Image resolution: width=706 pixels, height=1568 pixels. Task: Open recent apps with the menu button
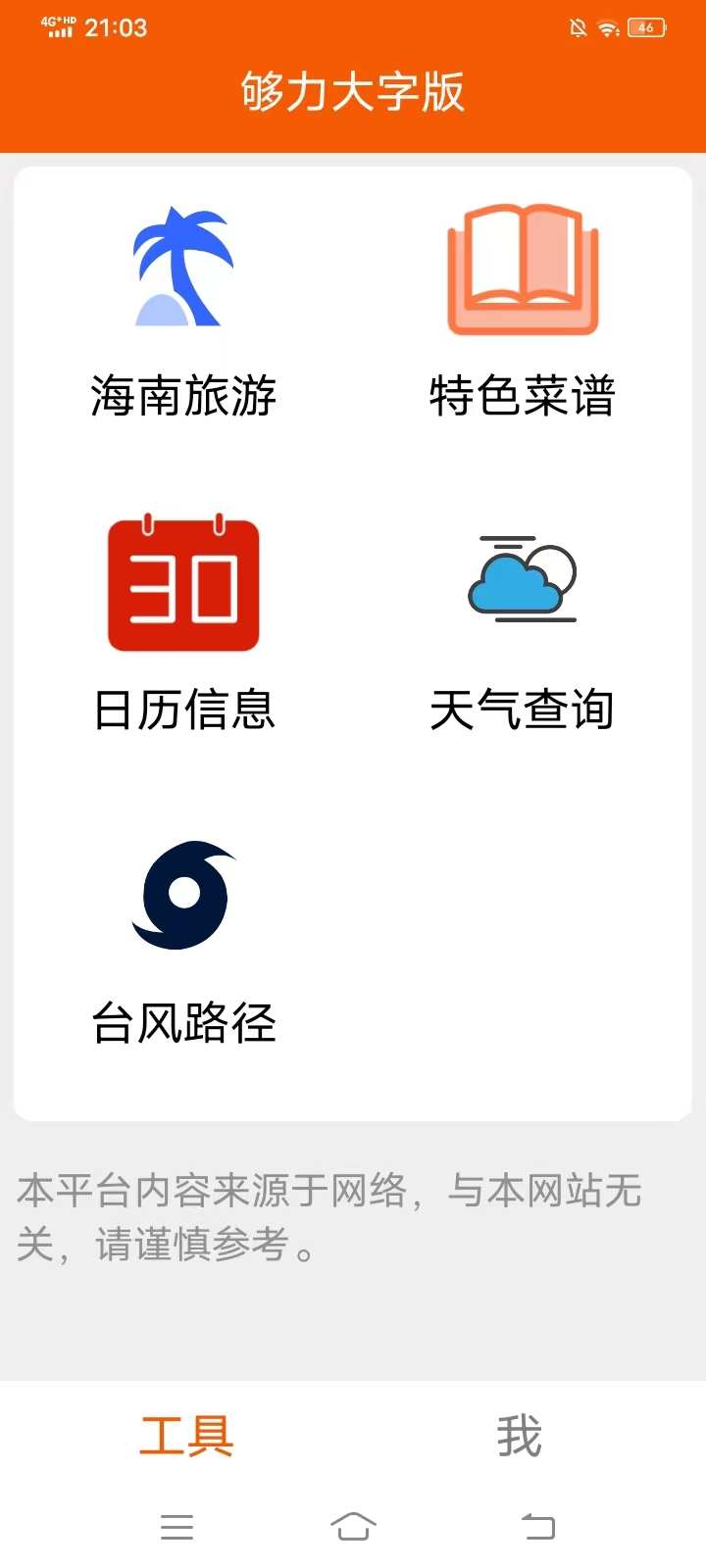176,1526
